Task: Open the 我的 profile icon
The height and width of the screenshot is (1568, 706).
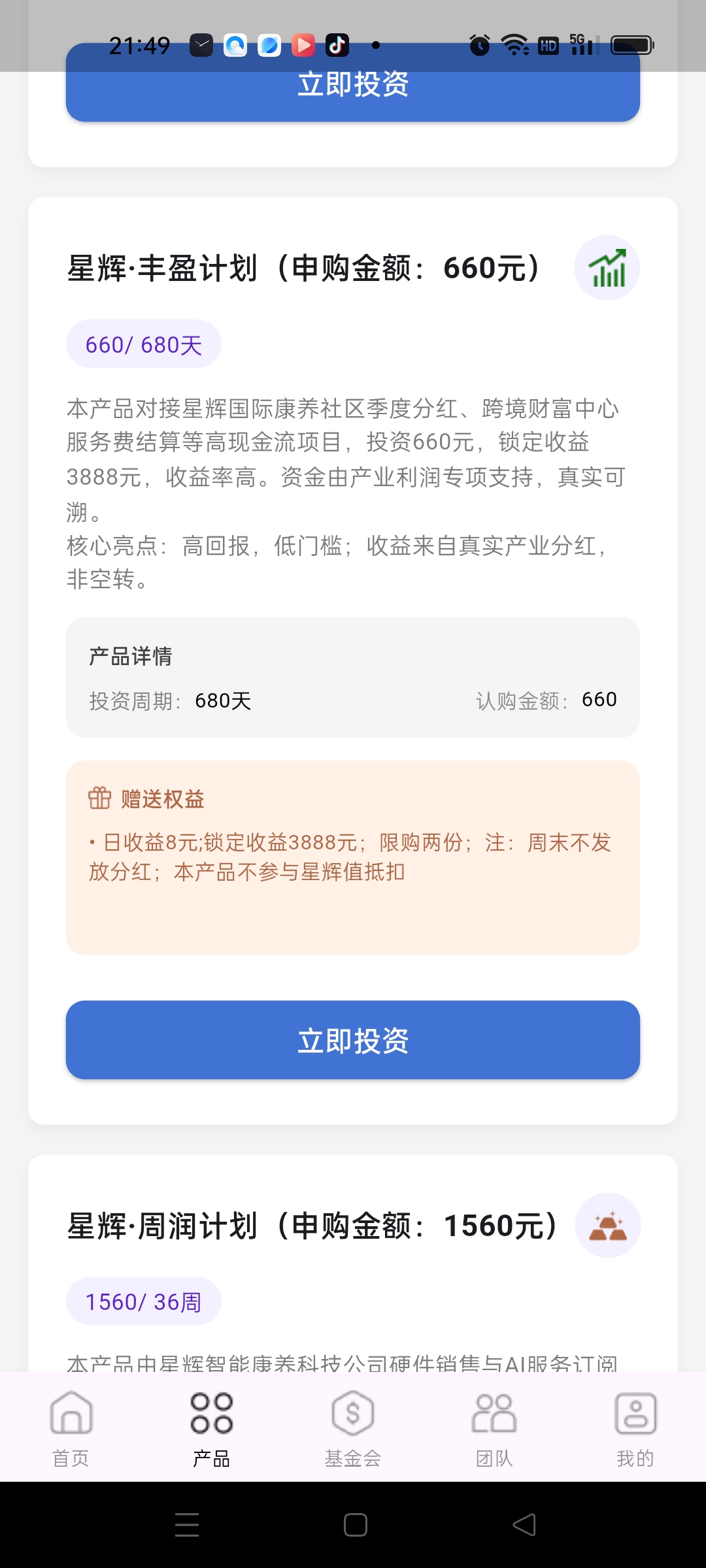Action: (x=635, y=1414)
